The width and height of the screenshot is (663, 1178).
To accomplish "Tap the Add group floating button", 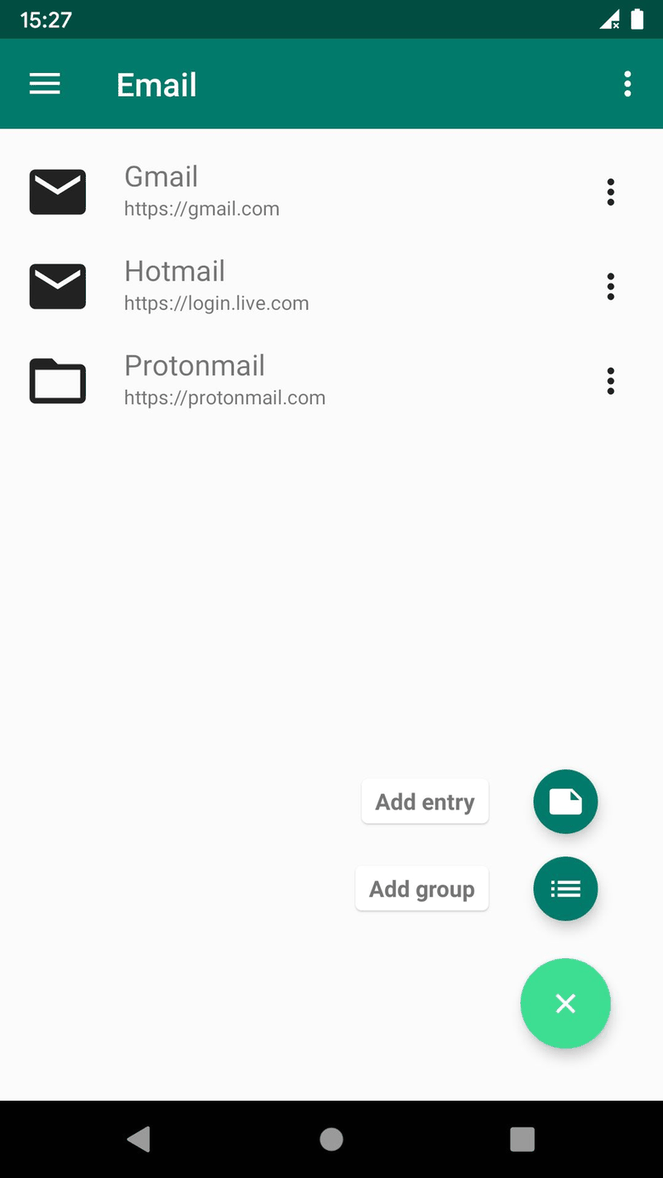I will [x=565, y=888].
